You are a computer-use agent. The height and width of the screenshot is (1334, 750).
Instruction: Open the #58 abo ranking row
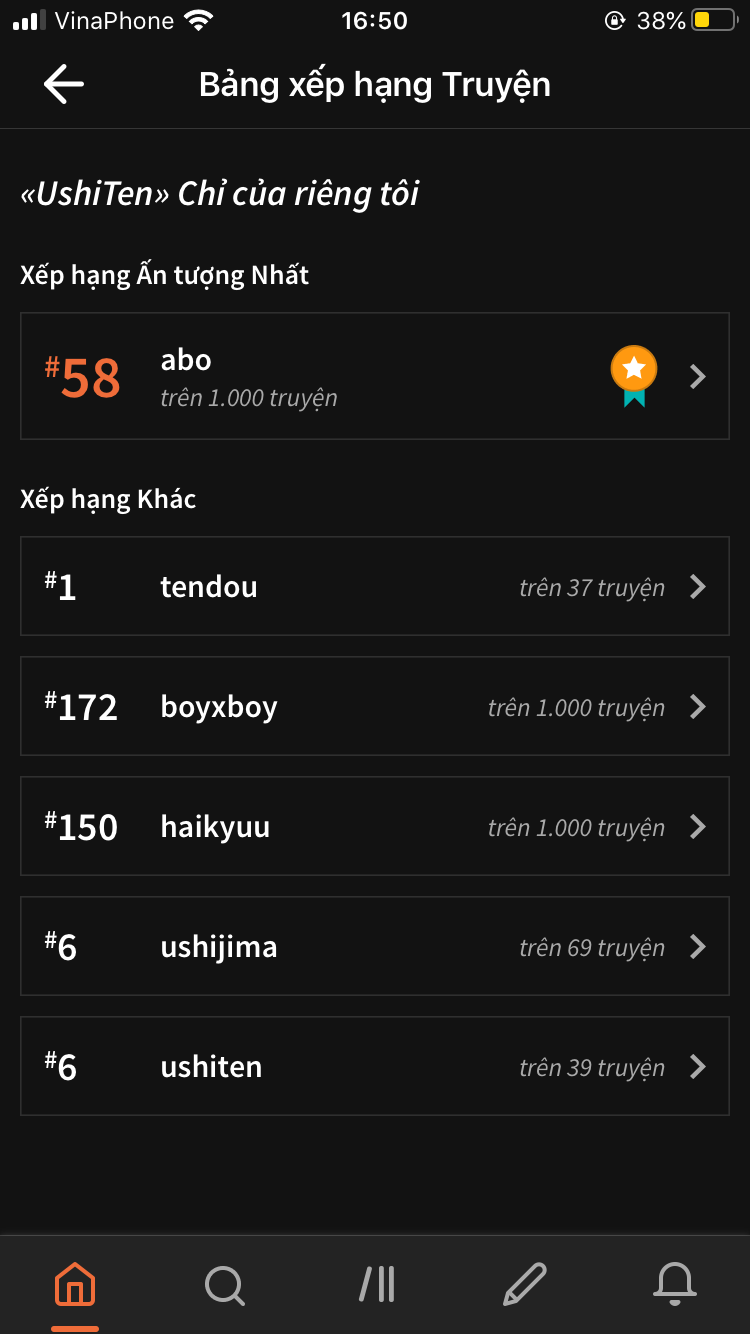[x=375, y=376]
